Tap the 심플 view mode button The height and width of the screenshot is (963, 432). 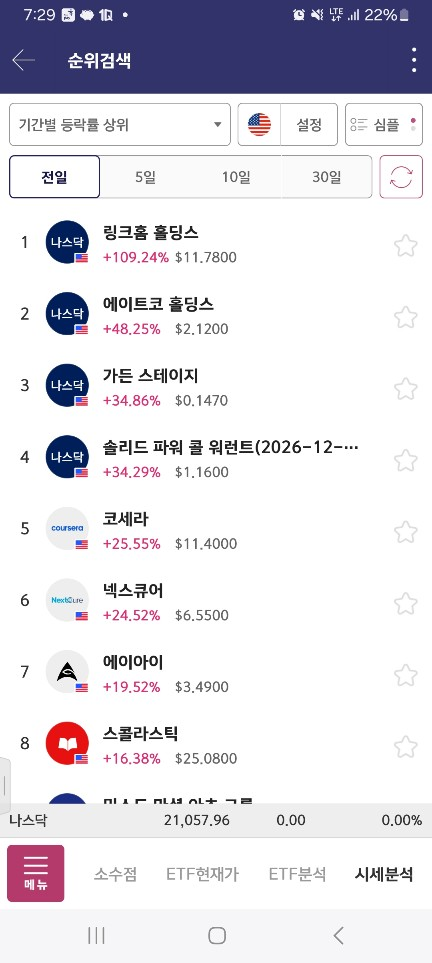coord(384,125)
